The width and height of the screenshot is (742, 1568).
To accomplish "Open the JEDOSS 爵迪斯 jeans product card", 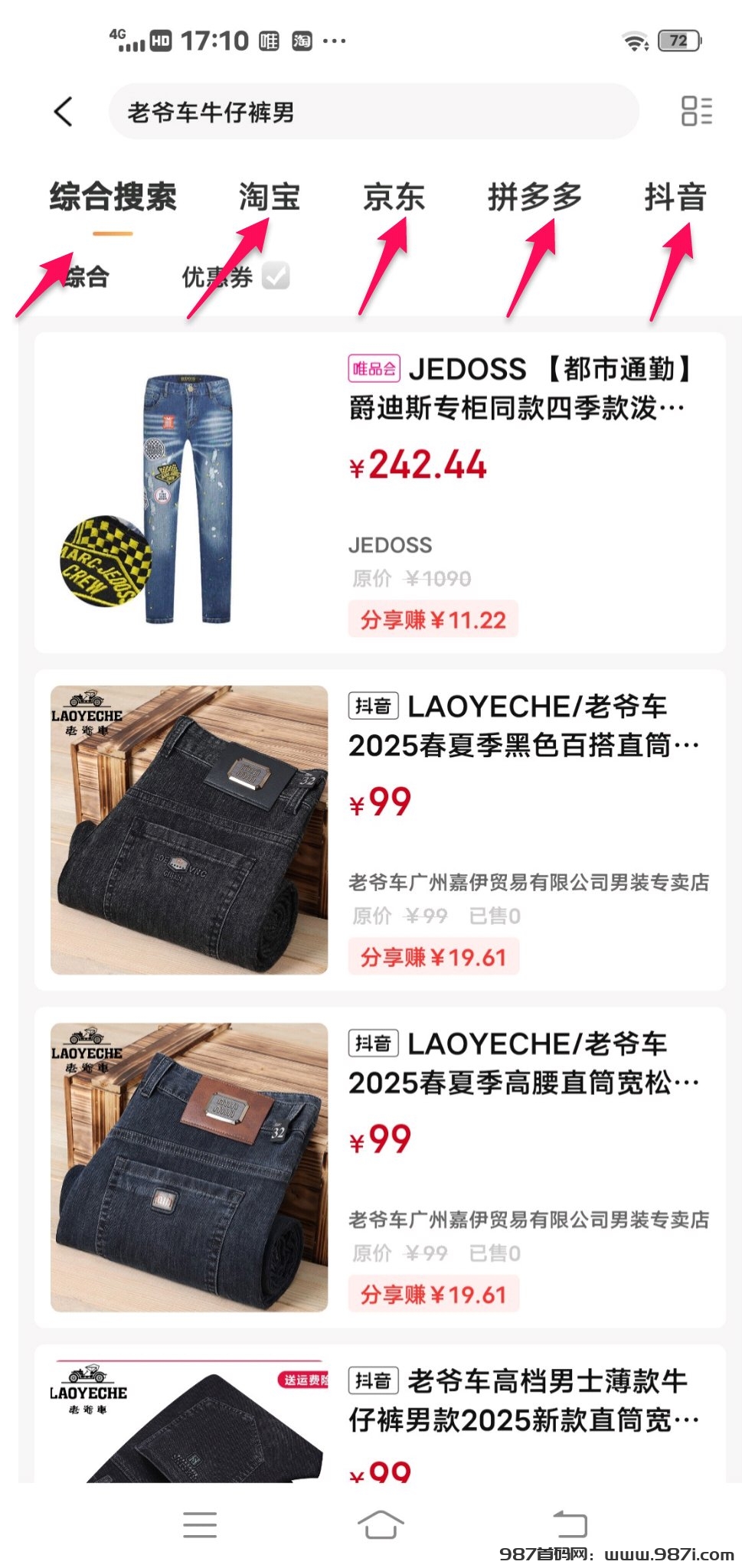I will tap(380, 492).
